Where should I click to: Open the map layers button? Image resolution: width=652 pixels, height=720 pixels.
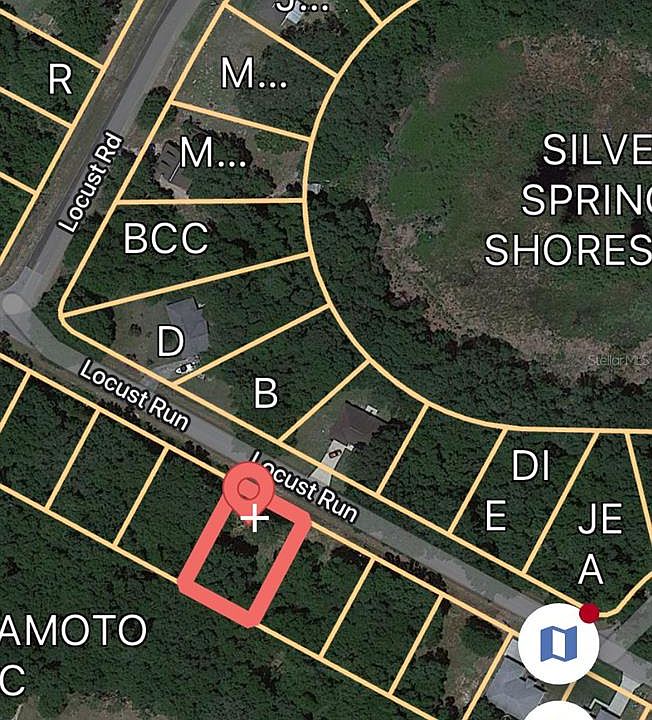click(559, 645)
